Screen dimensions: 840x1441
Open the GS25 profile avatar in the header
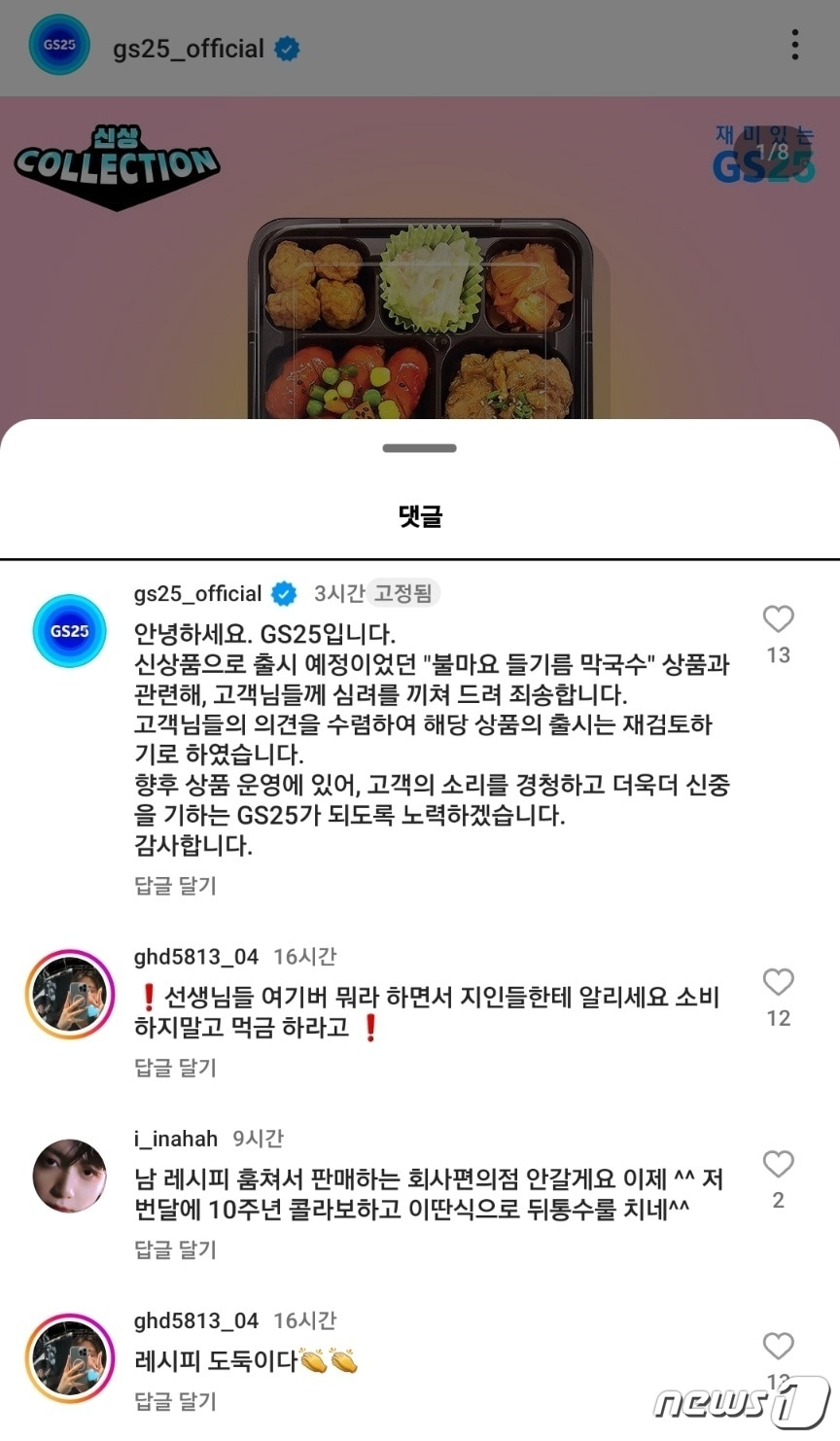(58, 46)
